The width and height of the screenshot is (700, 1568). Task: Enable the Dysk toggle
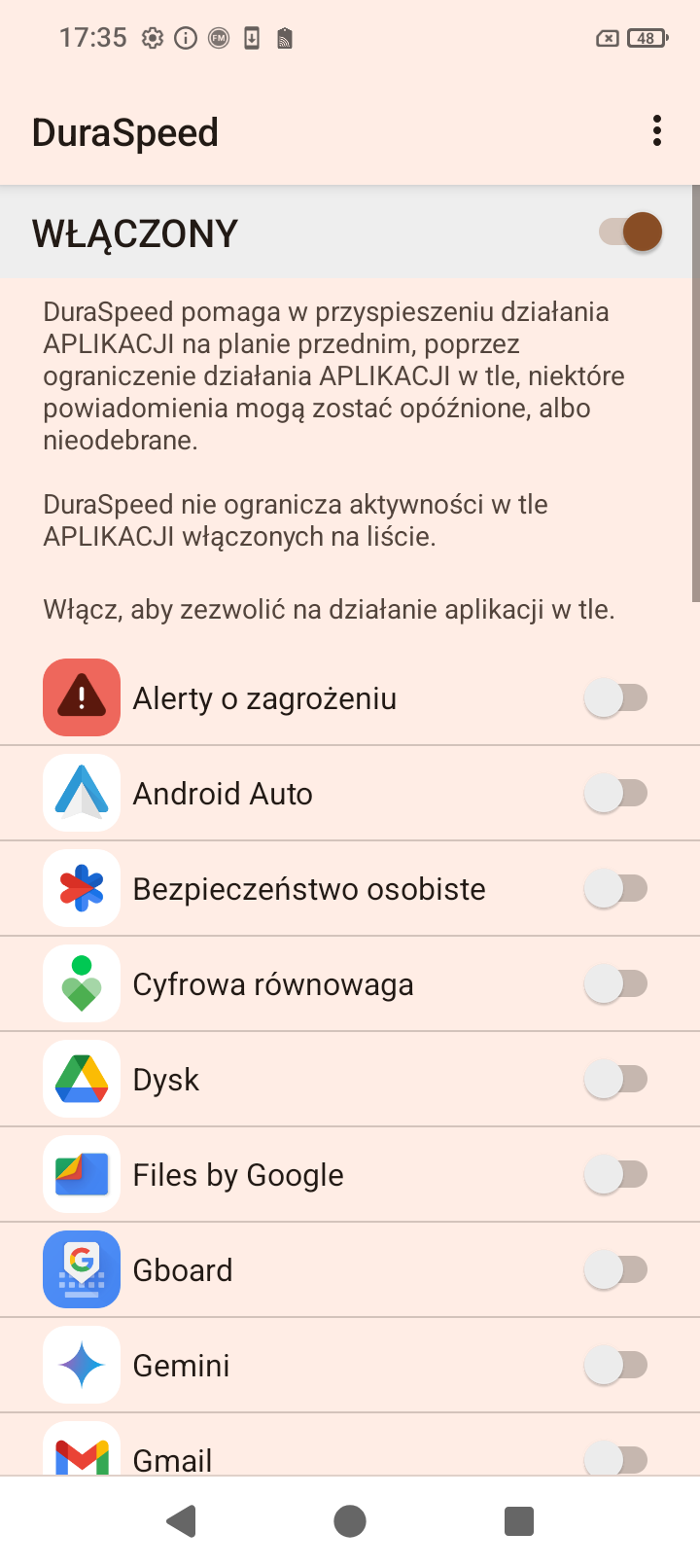616,1080
